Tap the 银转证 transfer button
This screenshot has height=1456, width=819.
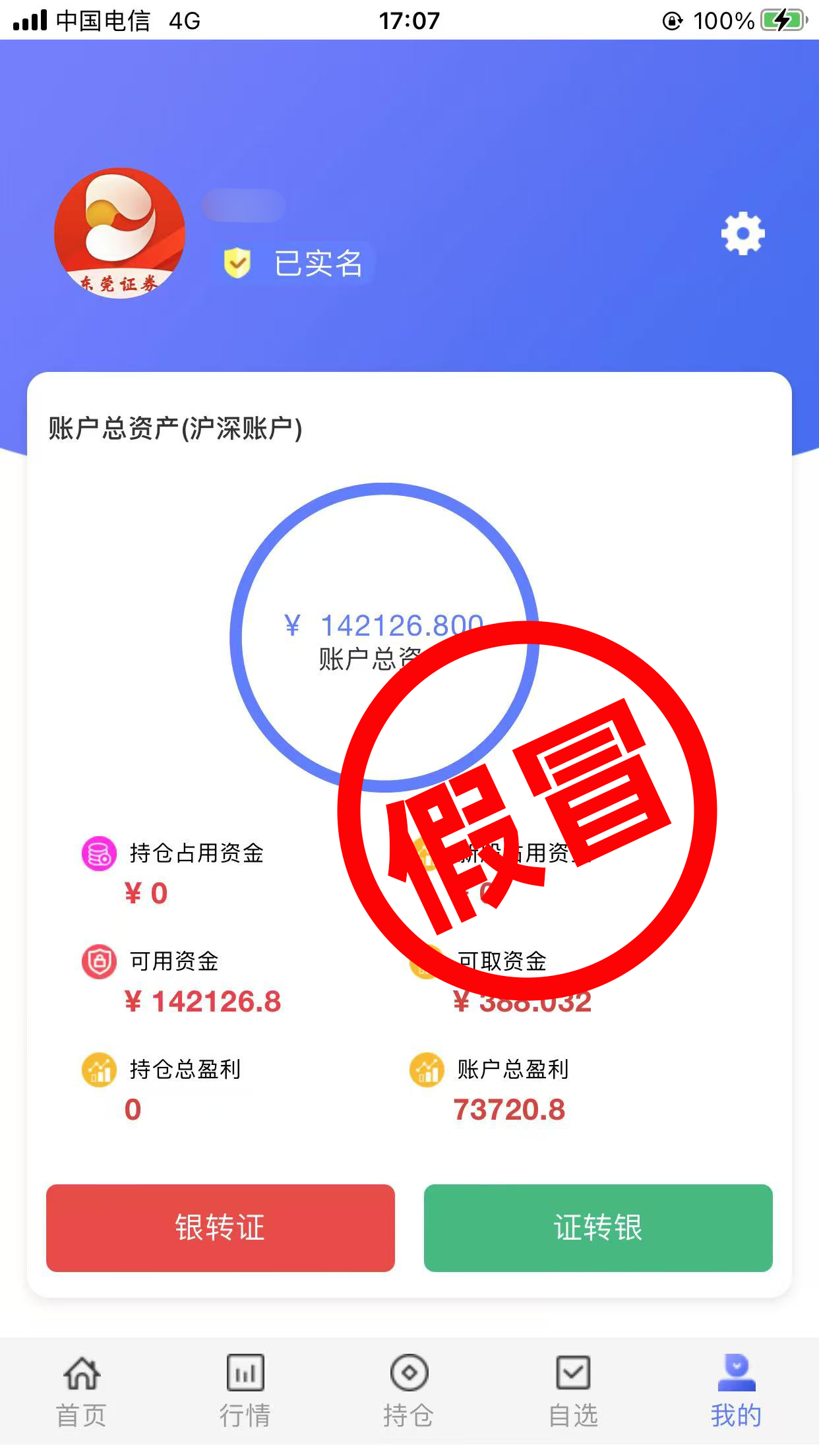(220, 1228)
